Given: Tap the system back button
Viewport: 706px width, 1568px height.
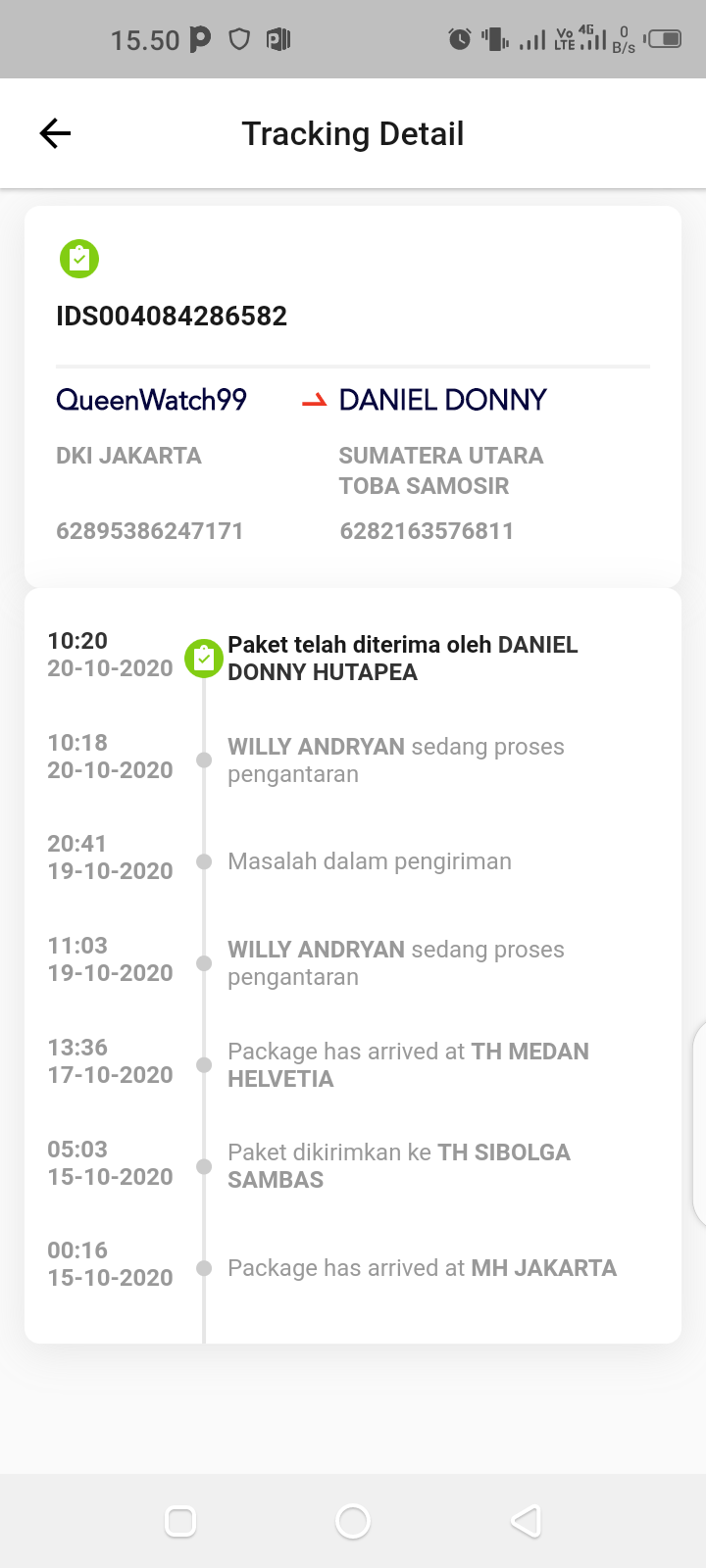Looking at the screenshot, I should (527, 1521).
